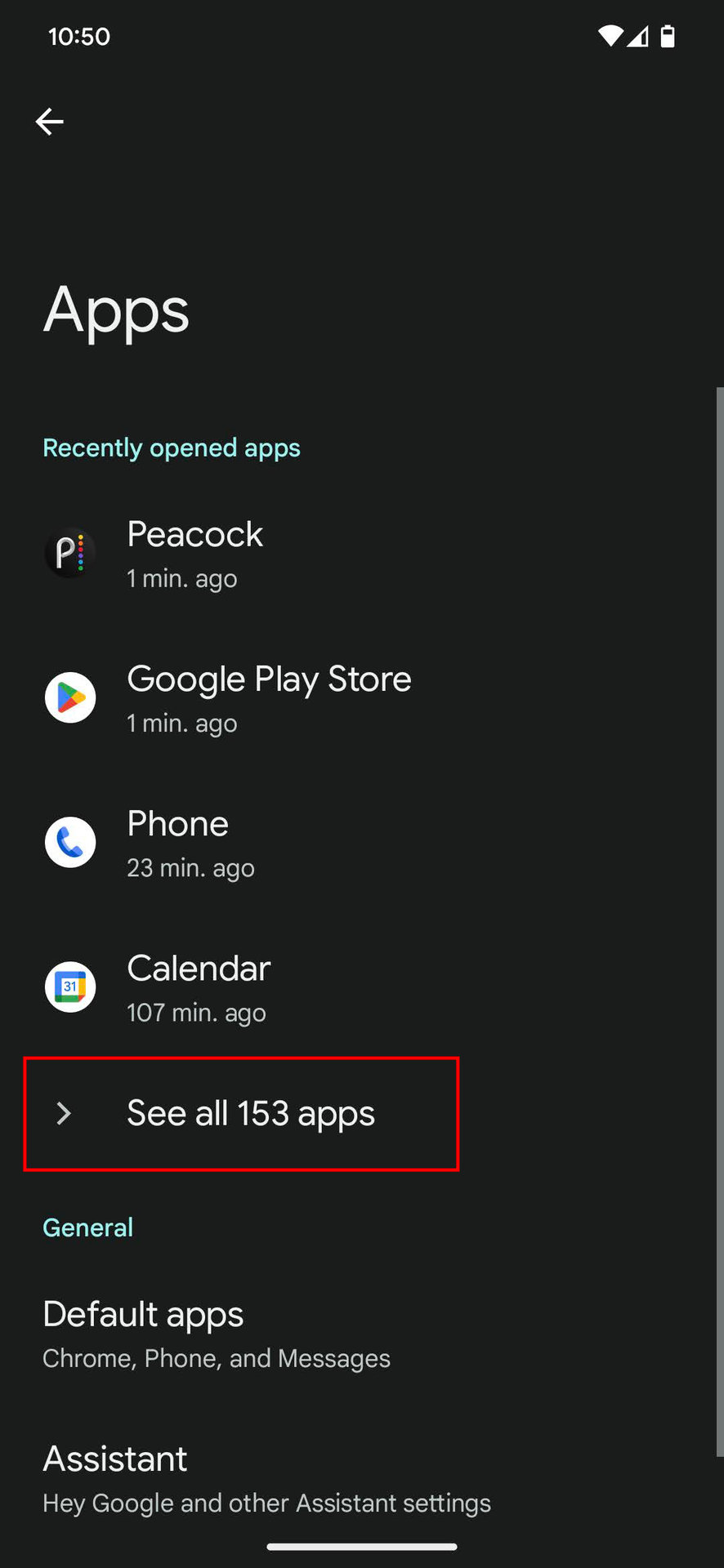This screenshot has width=724, height=1568.
Task: Open Assistant settings
Action: click(362, 1478)
